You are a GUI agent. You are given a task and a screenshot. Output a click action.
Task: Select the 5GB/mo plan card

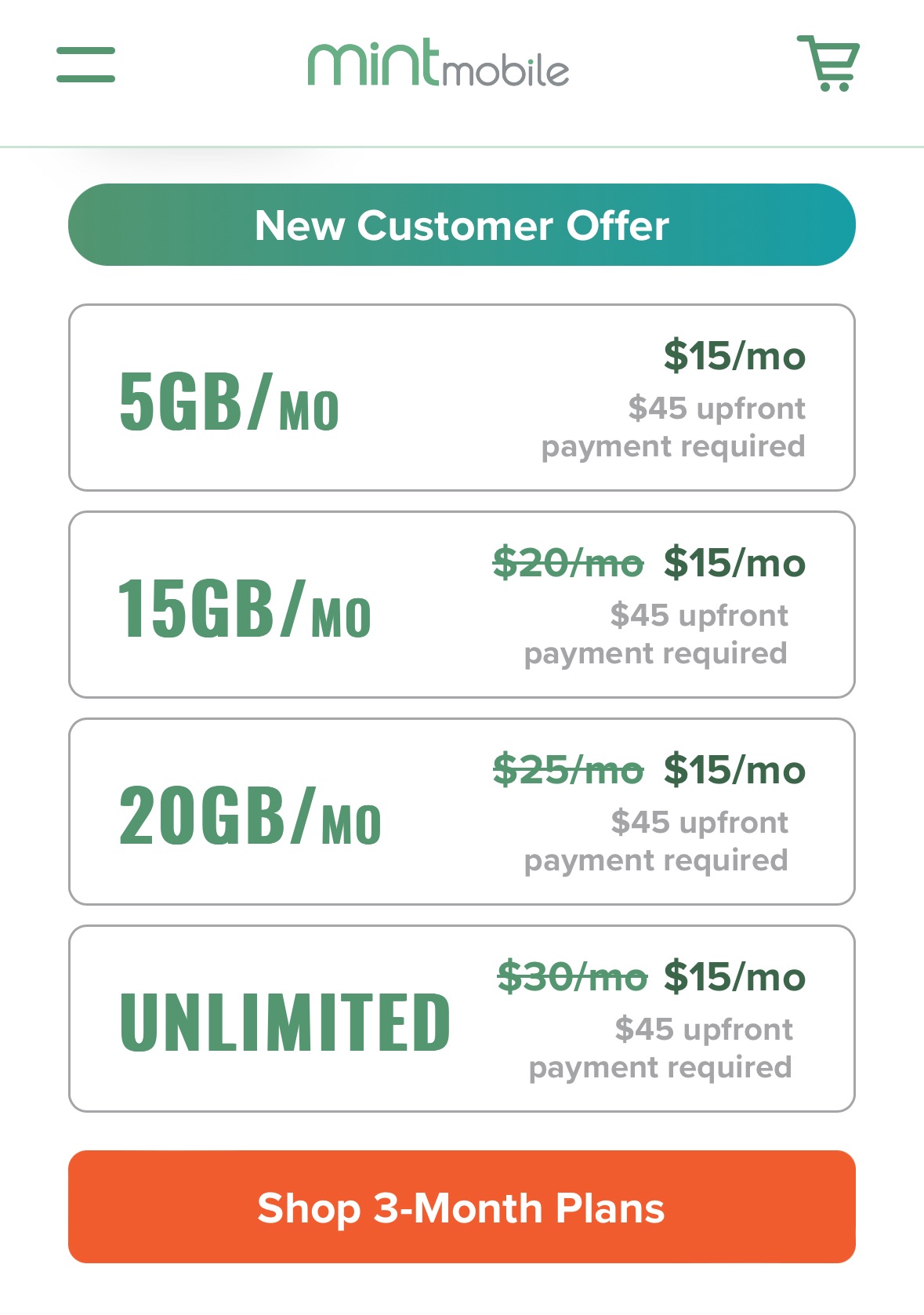click(x=462, y=398)
